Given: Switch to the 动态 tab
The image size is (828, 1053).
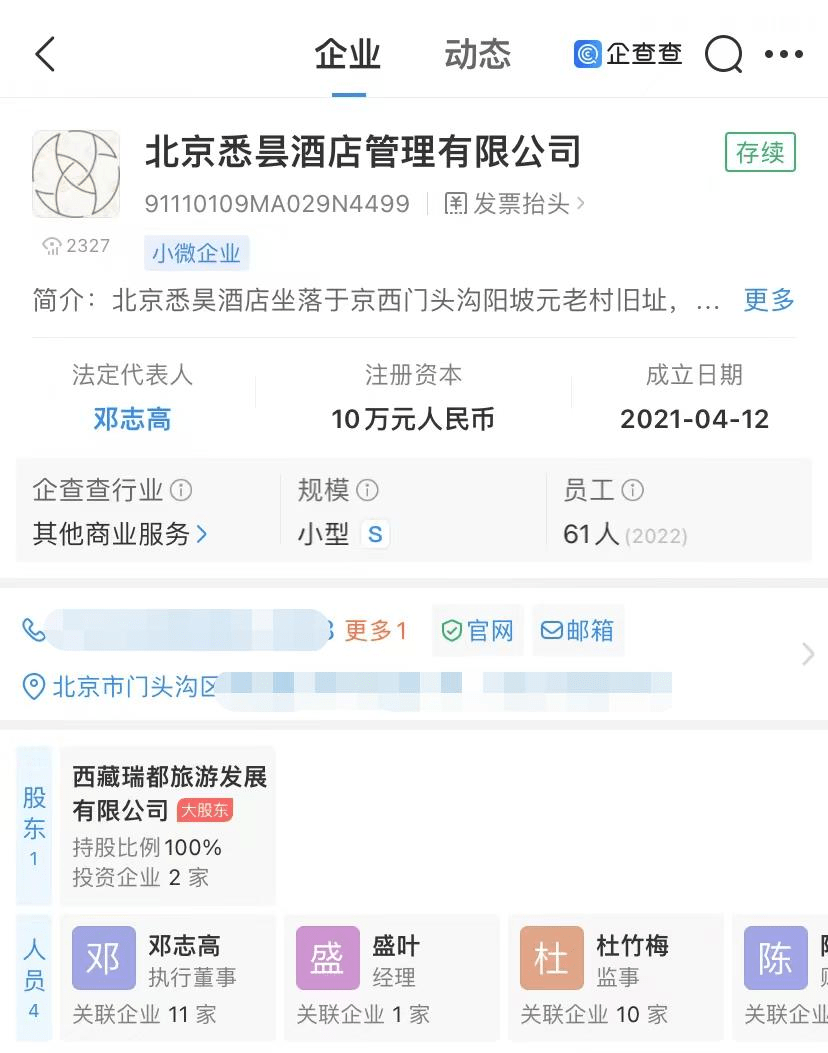Looking at the screenshot, I should 477,54.
